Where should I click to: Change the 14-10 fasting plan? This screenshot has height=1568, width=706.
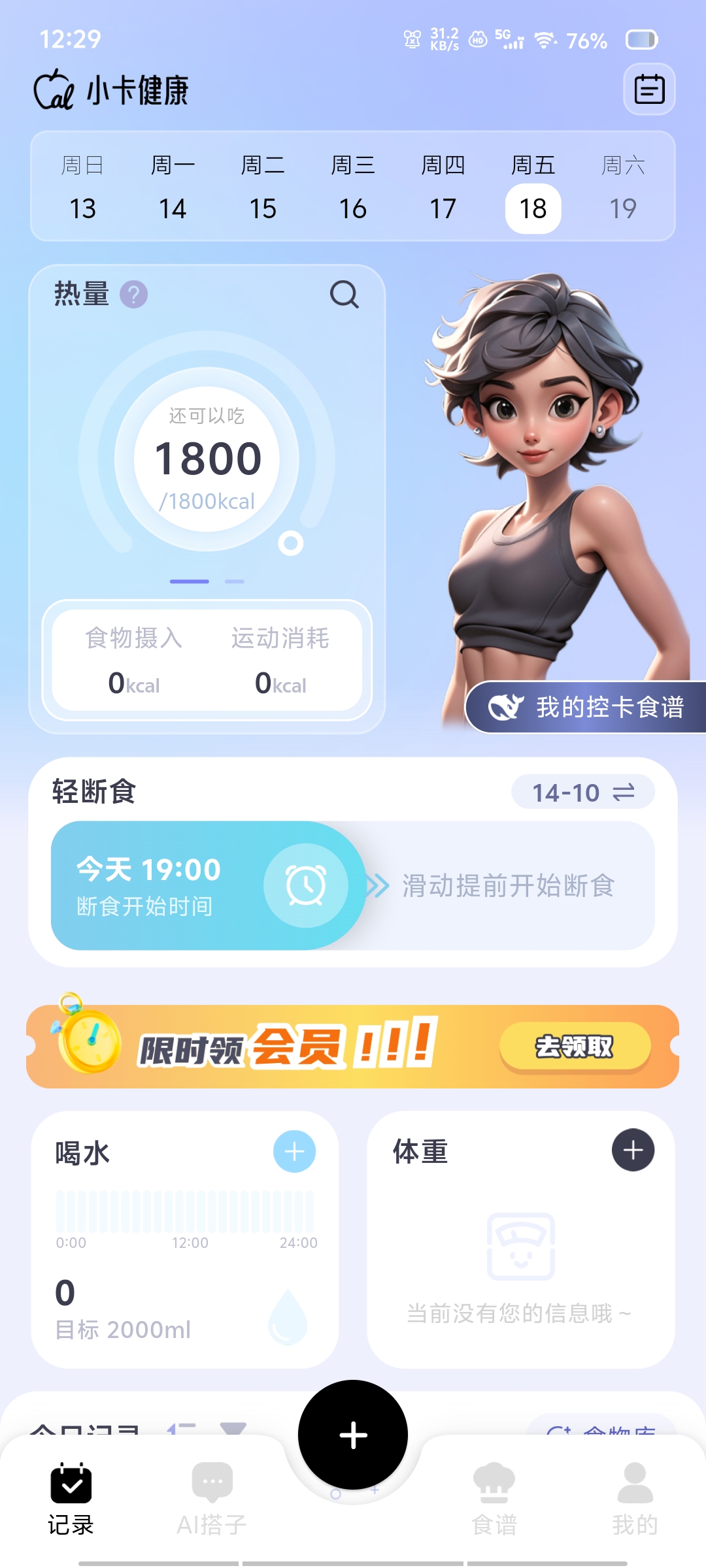[583, 792]
